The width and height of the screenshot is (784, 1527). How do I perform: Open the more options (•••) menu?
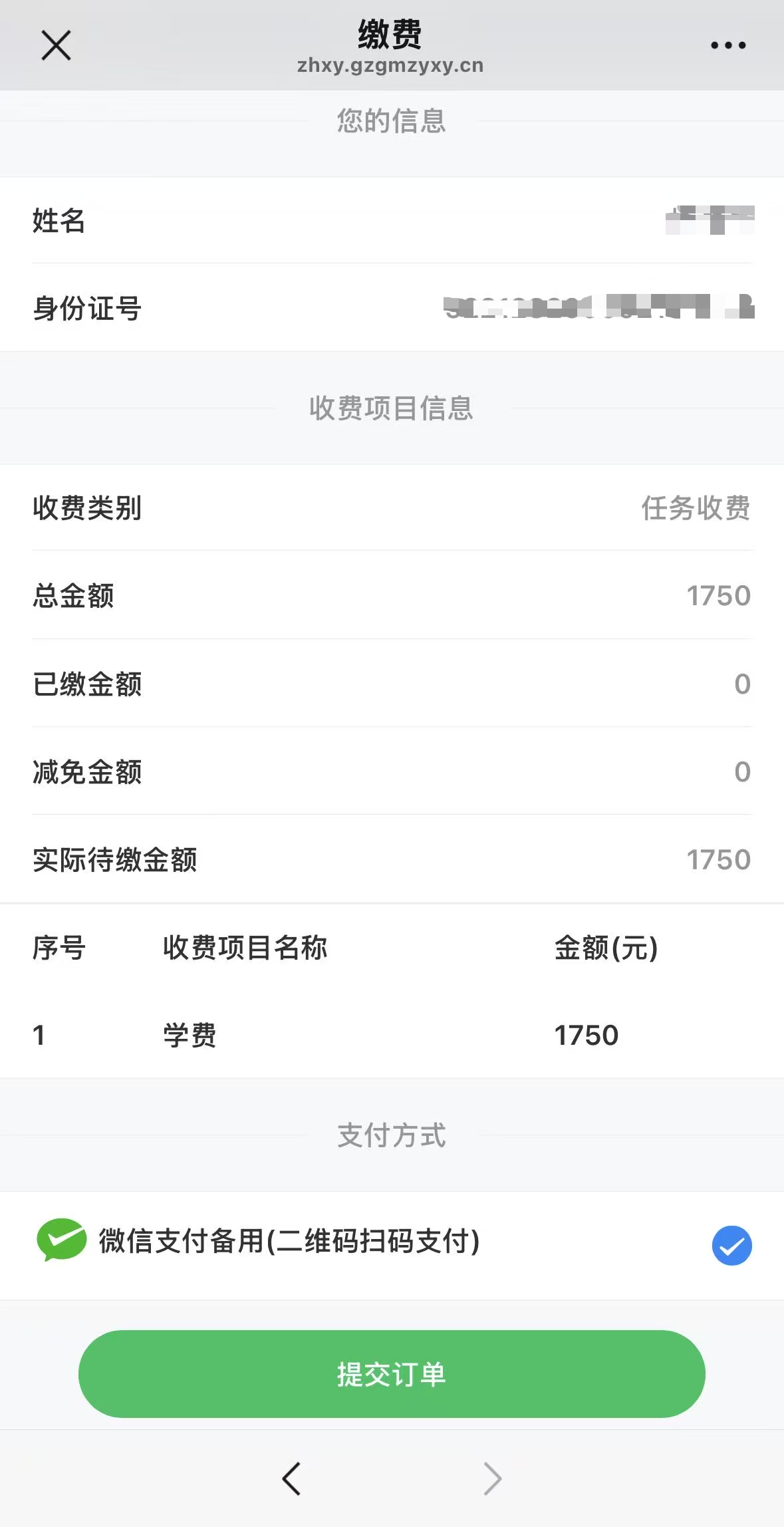pyautogui.click(x=727, y=45)
